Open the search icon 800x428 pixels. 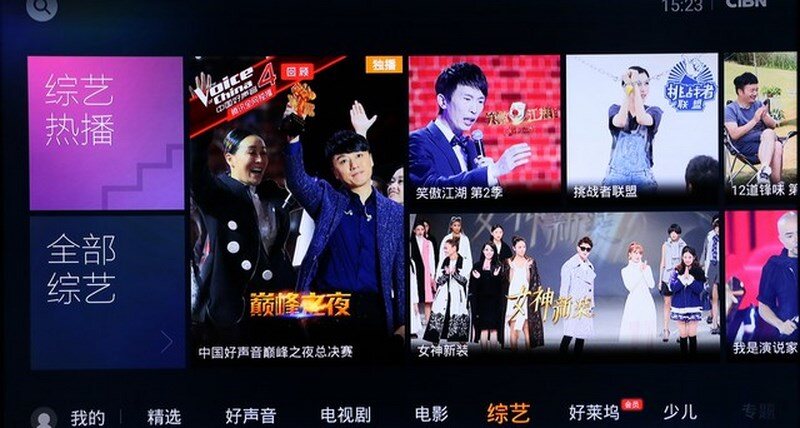coord(41,8)
